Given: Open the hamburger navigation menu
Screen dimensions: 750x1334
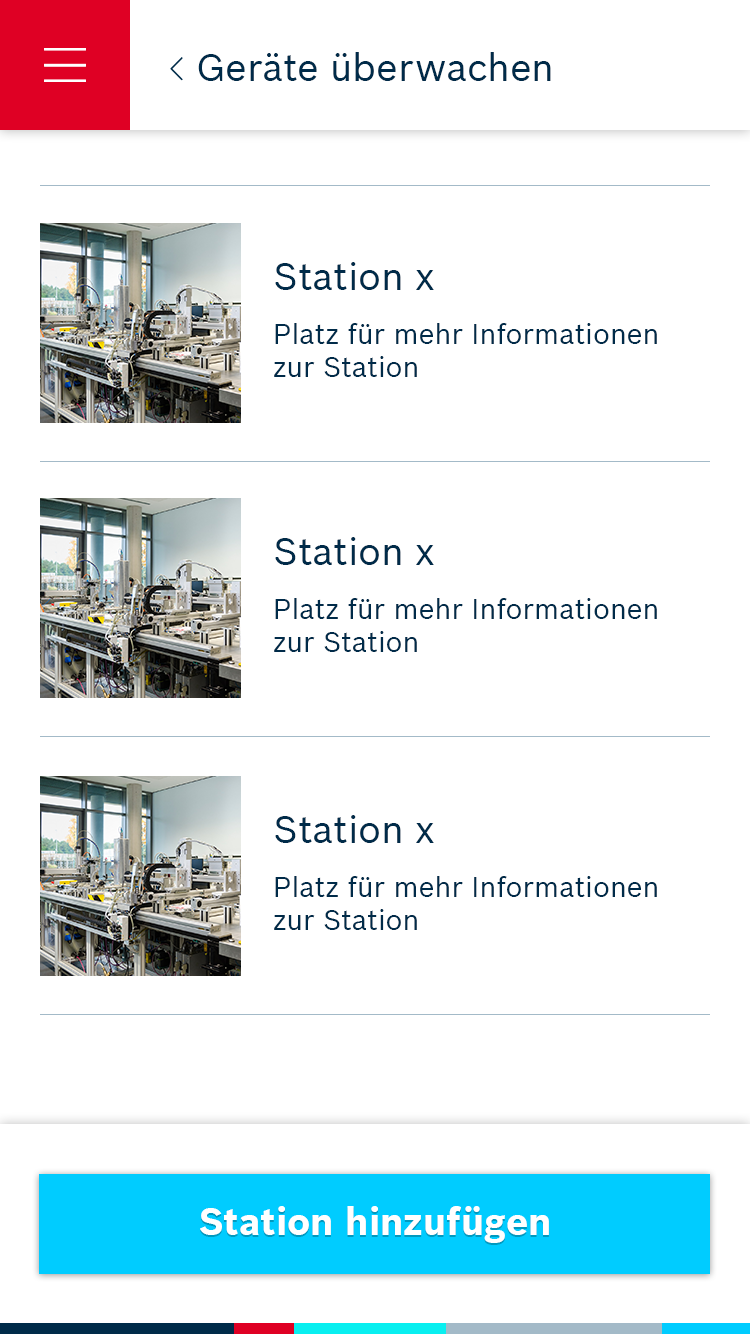Looking at the screenshot, I should (x=64, y=64).
